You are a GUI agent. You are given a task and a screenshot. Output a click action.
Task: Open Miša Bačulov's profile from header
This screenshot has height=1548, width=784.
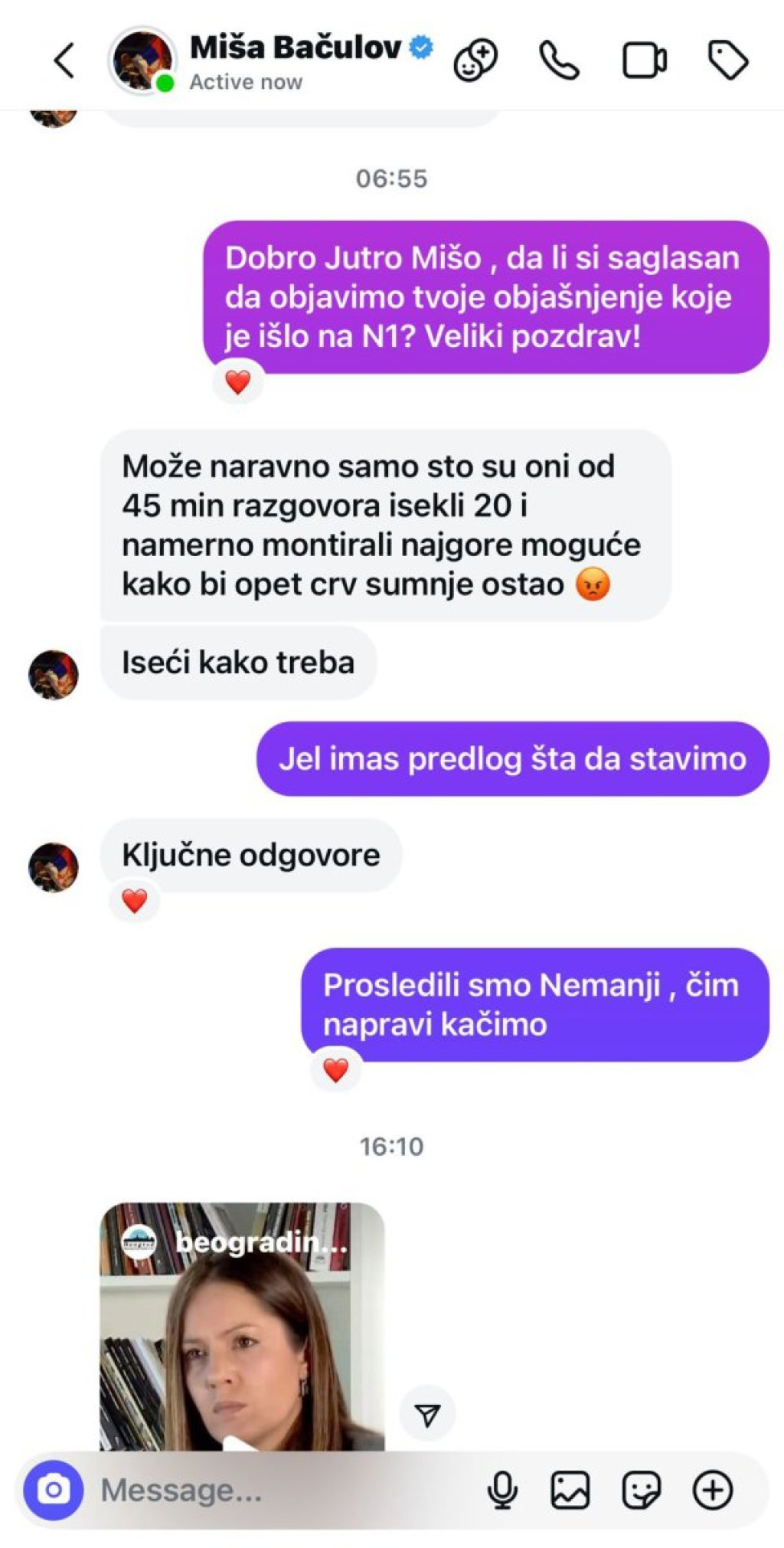(x=295, y=47)
